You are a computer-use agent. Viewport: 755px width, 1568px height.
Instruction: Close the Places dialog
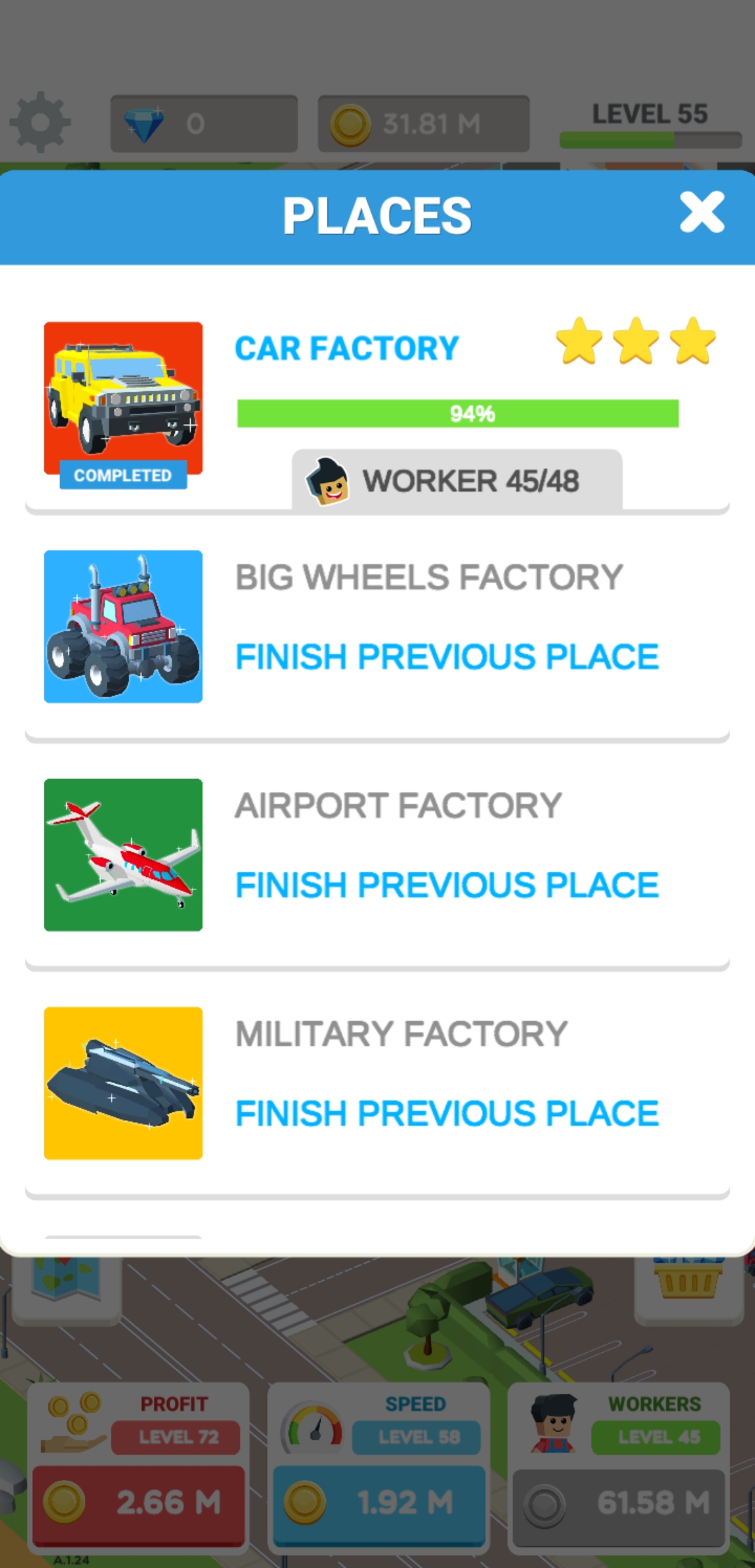click(702, 212)
